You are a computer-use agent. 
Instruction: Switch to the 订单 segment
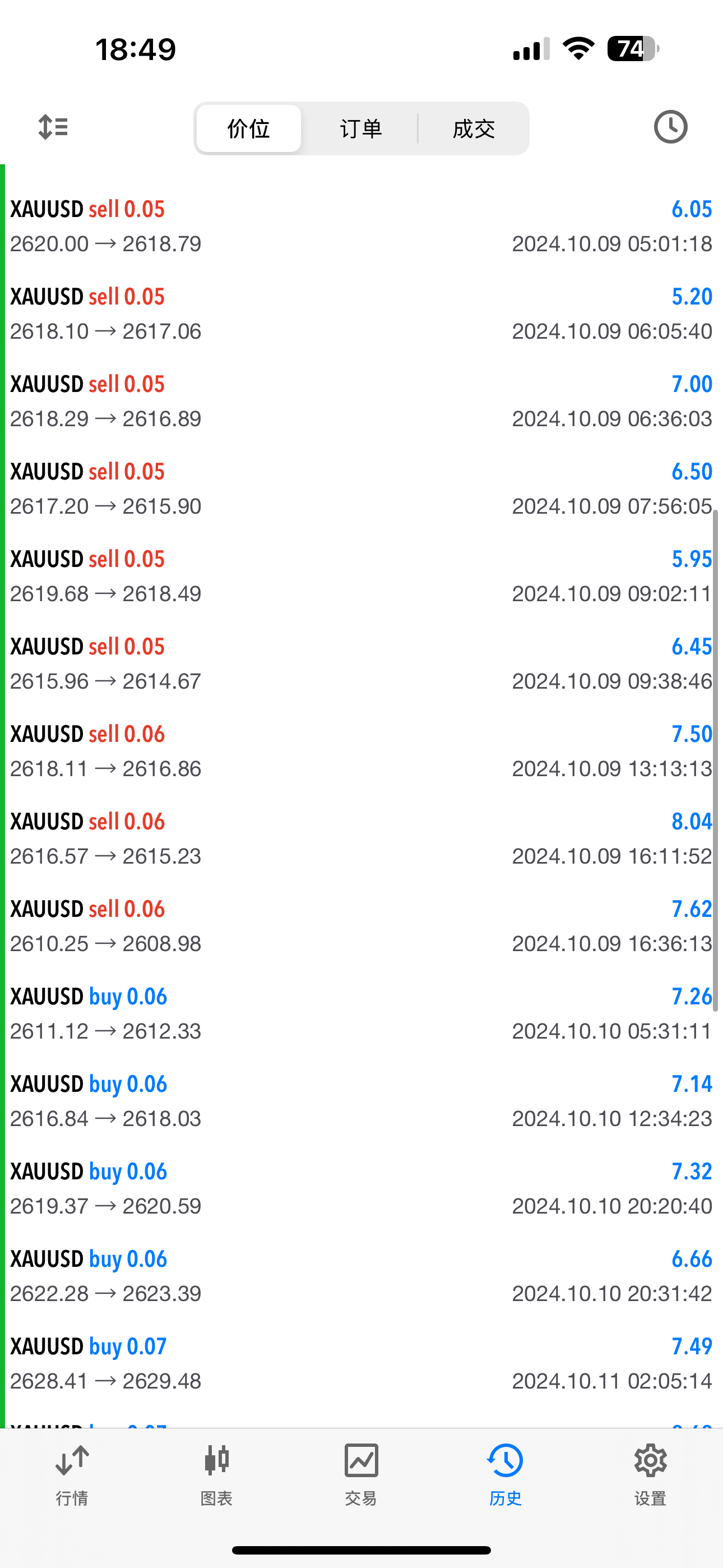click(x=361, y=128)
